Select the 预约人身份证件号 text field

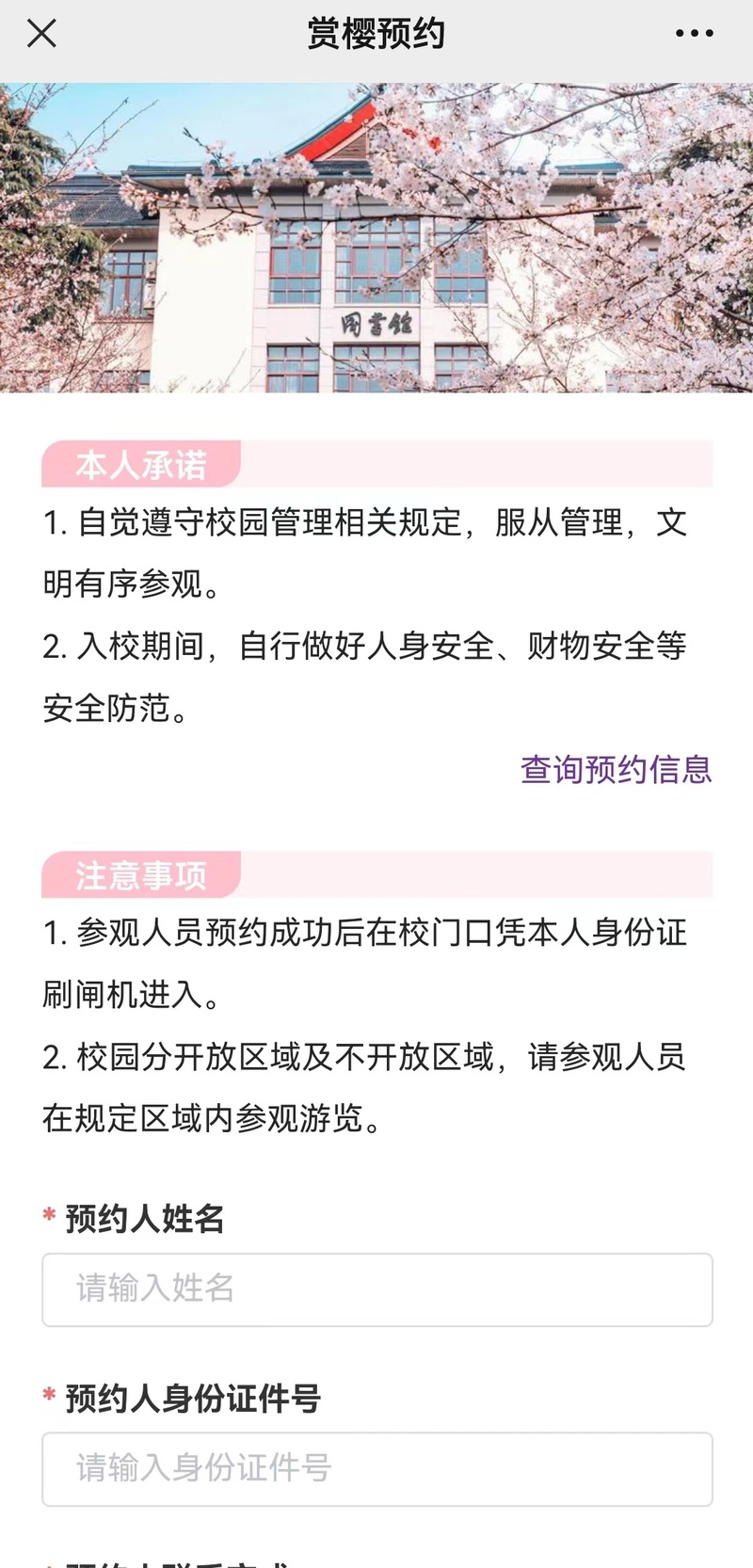pos(376,1469)
